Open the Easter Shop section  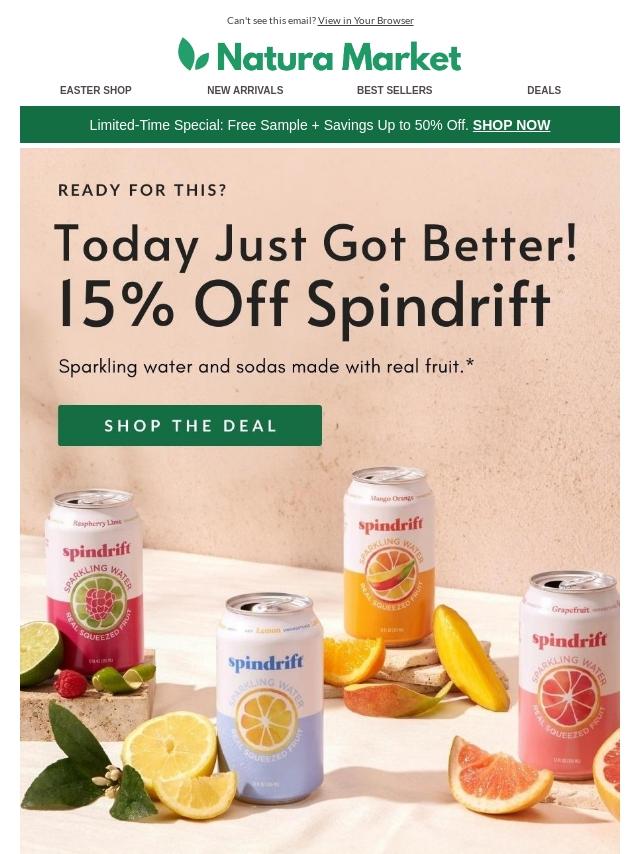(96, 90)
